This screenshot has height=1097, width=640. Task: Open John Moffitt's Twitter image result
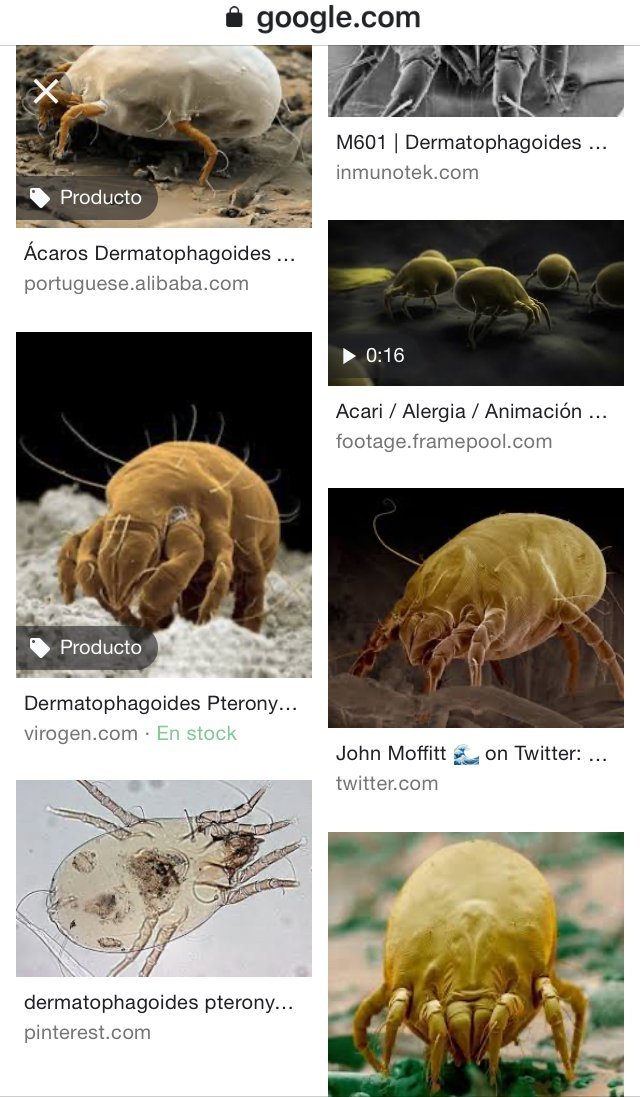(475, 607)
